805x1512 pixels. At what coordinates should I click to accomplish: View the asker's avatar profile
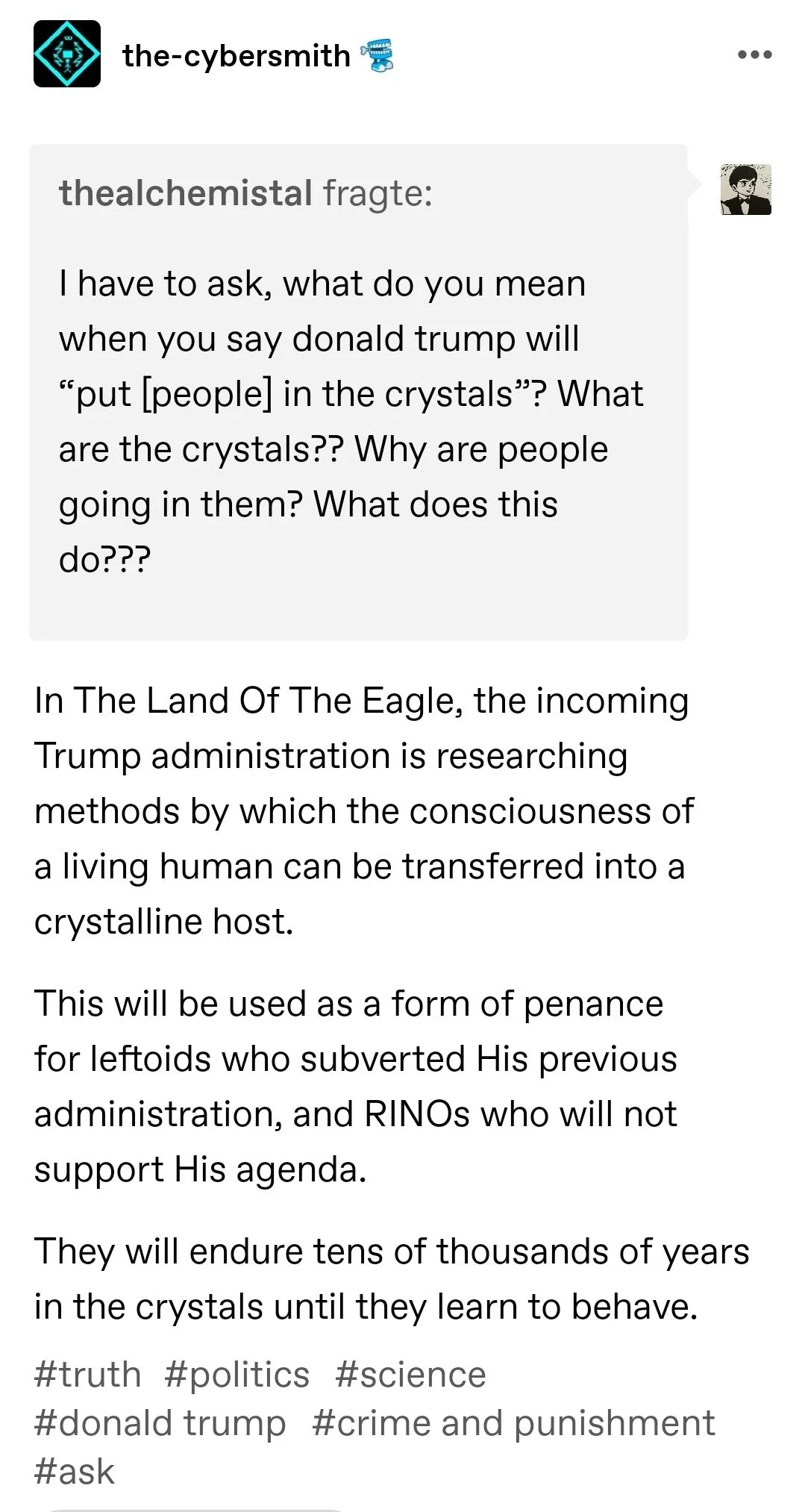pos(746,190)
